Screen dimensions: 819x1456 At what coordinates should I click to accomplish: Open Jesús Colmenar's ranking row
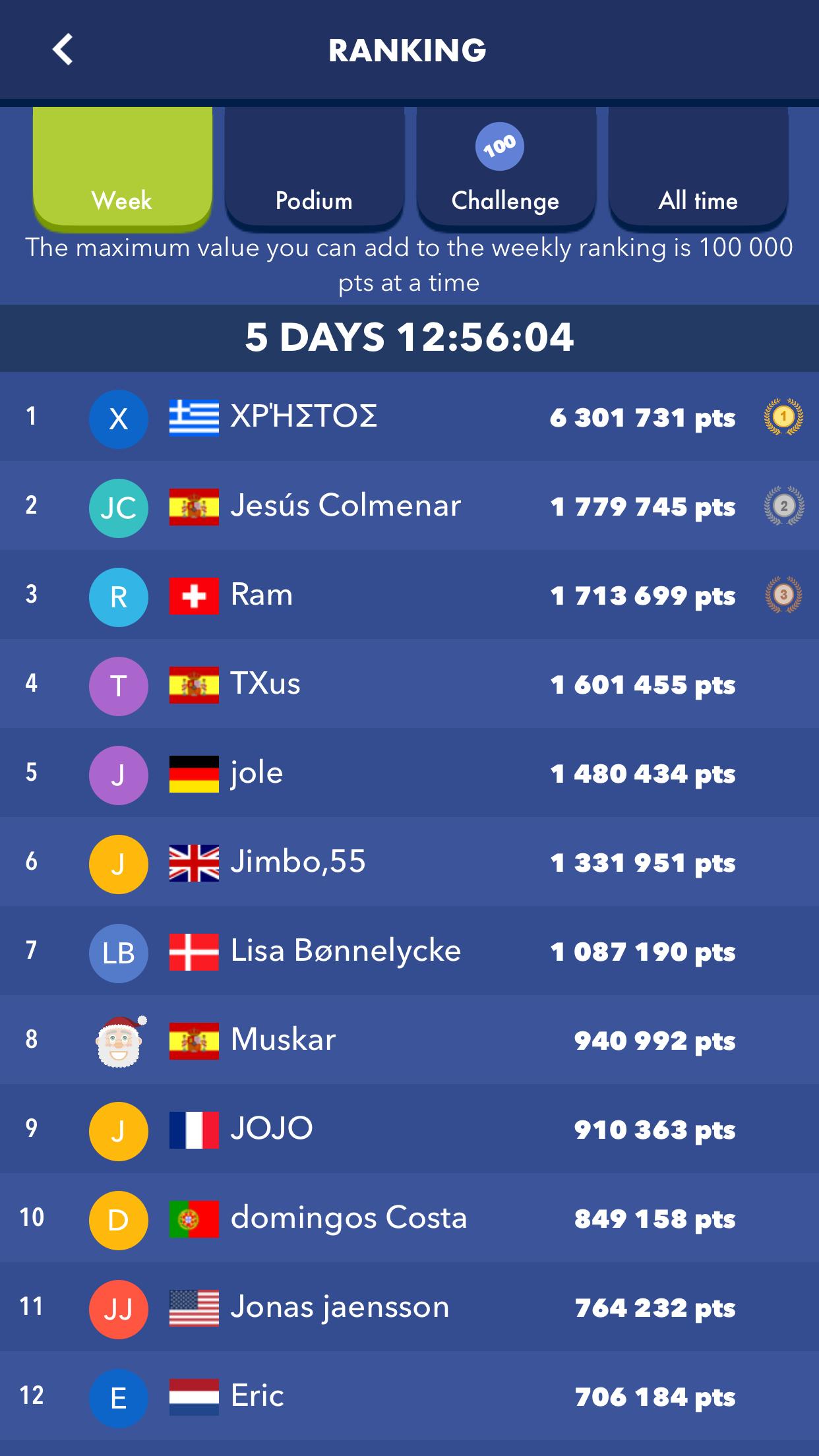409,506
